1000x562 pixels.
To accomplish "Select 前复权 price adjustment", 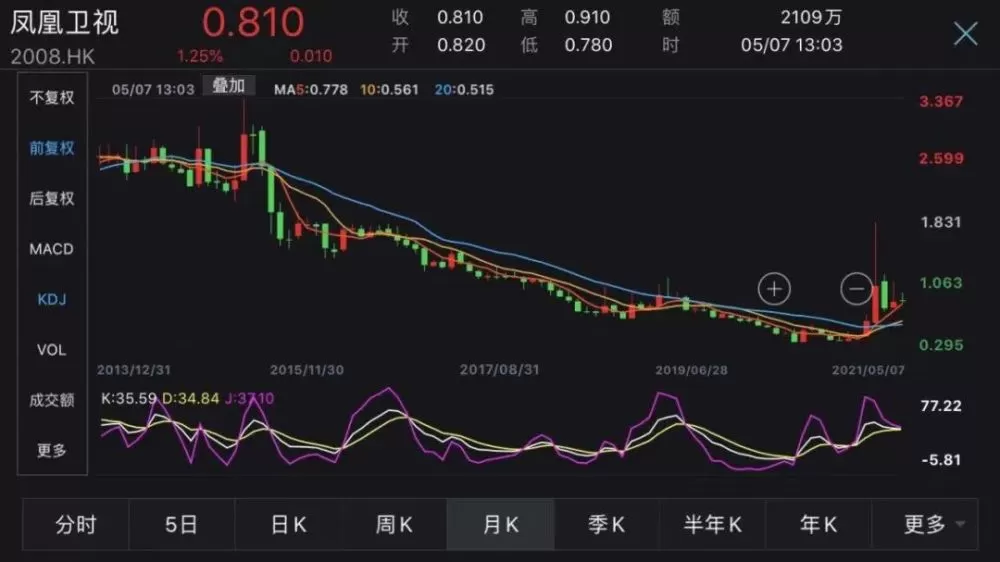I will [52, 148].
